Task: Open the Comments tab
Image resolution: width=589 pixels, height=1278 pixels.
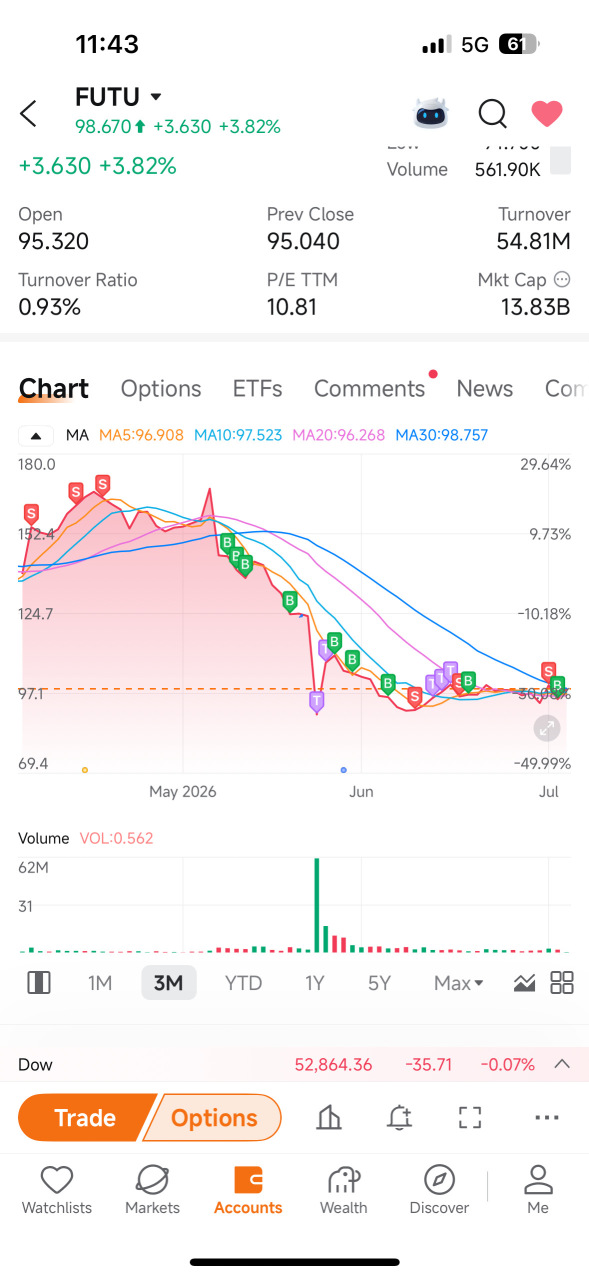Action: (370, 388)
